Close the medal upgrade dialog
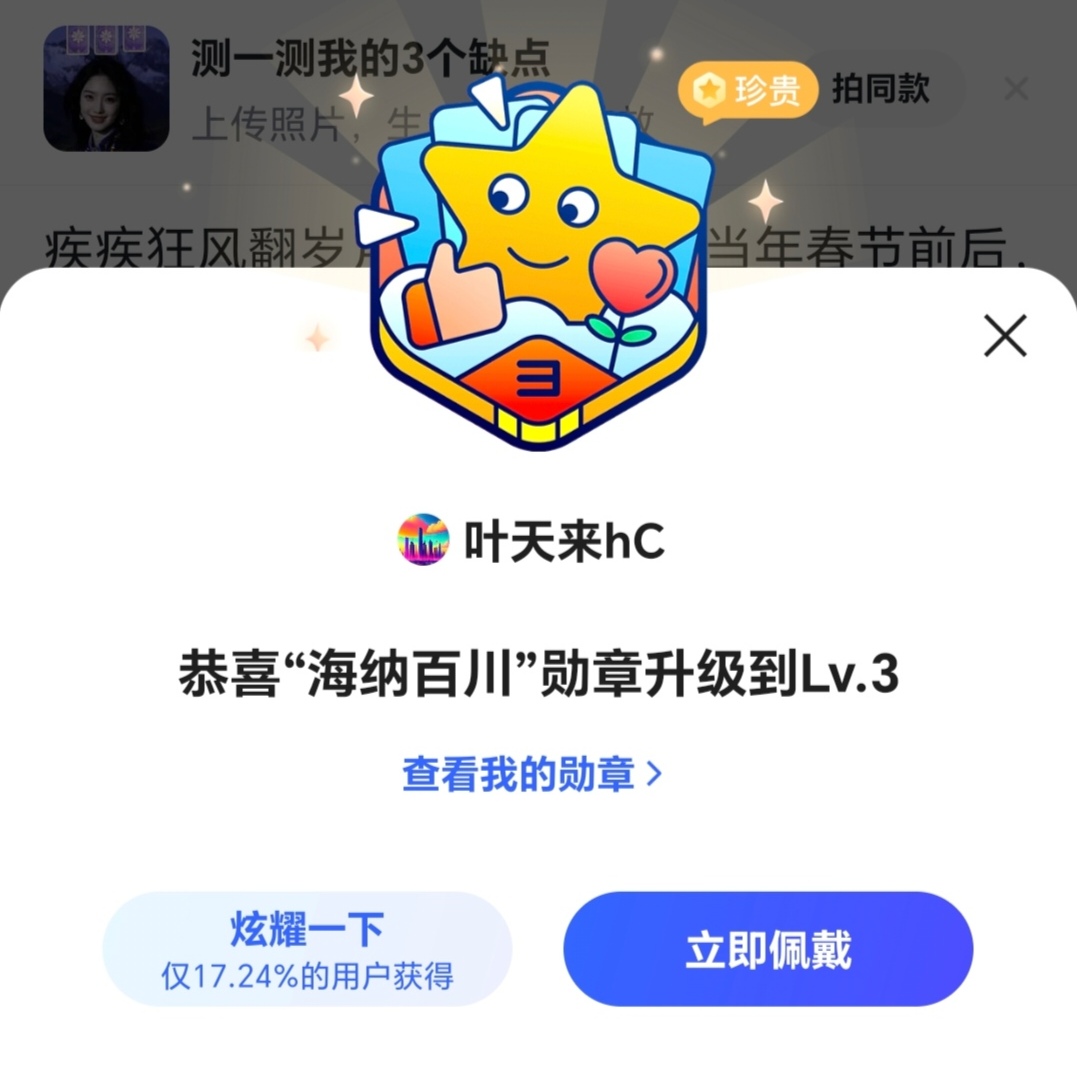The image size is (1077, 1072). [x=1005, y=336]
